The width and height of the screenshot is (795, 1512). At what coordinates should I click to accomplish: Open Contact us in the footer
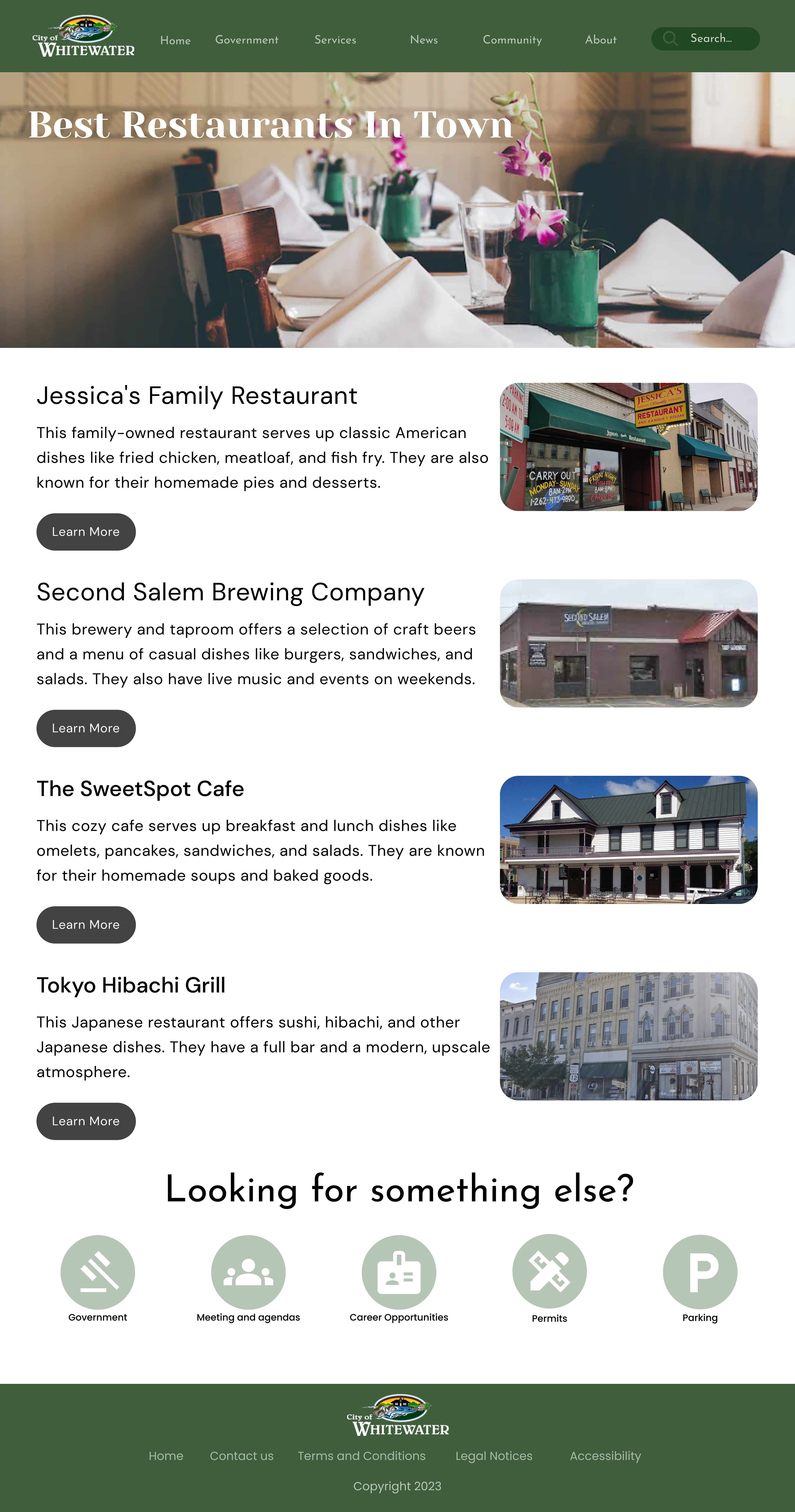242,1456
